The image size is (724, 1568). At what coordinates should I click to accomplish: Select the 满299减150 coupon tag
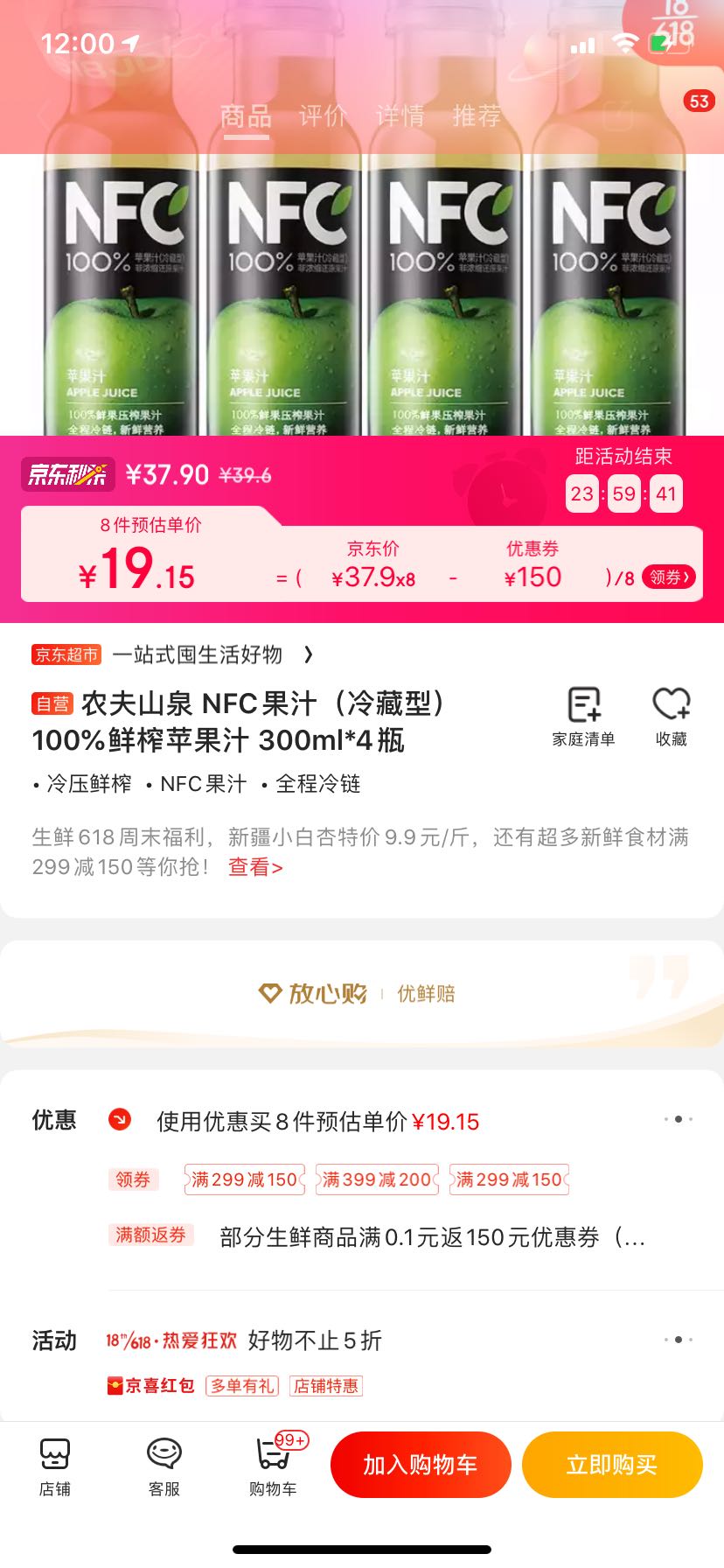(244, 1179)
